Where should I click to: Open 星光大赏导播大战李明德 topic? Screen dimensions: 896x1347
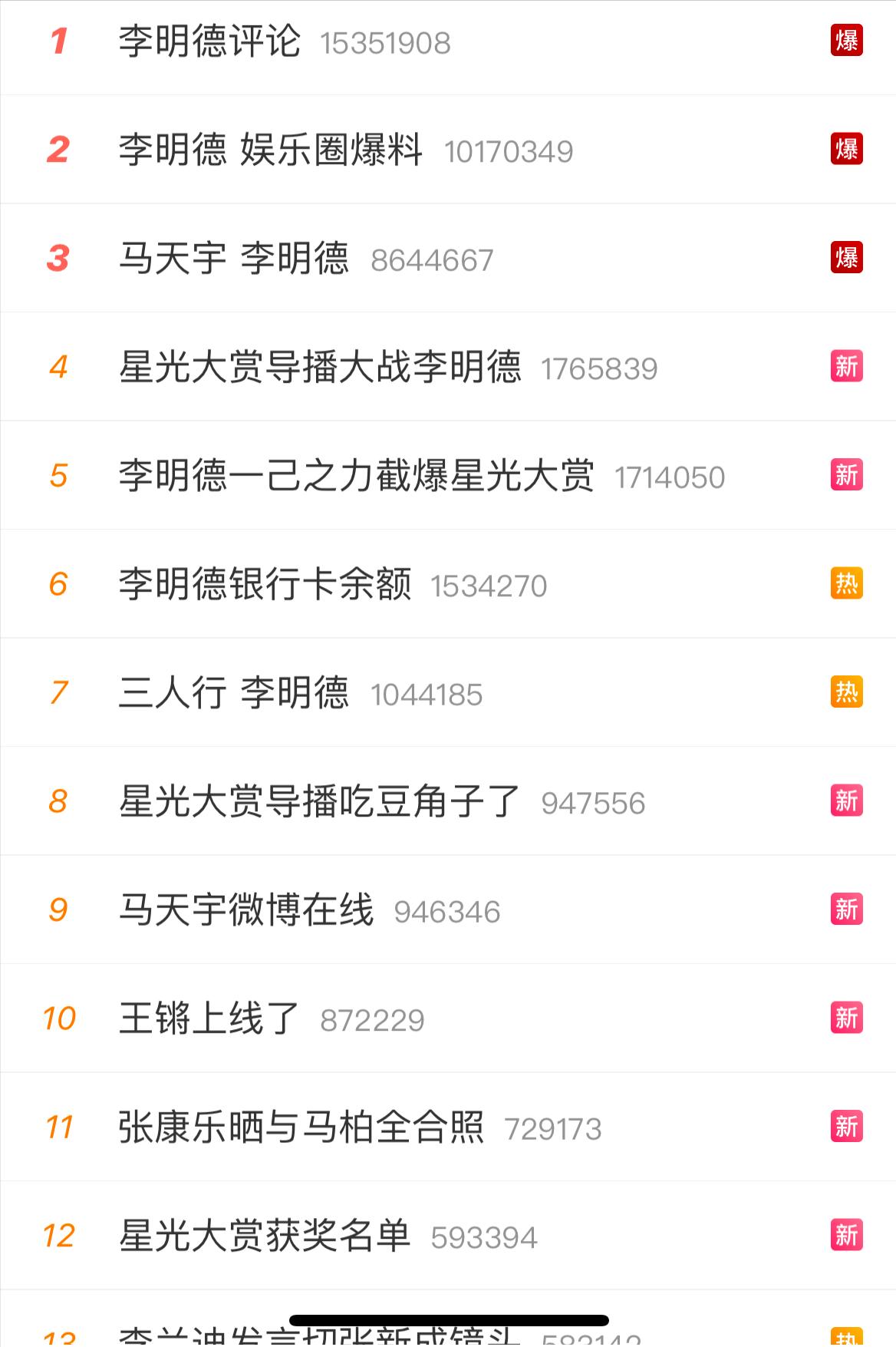(x=320, y=367)
